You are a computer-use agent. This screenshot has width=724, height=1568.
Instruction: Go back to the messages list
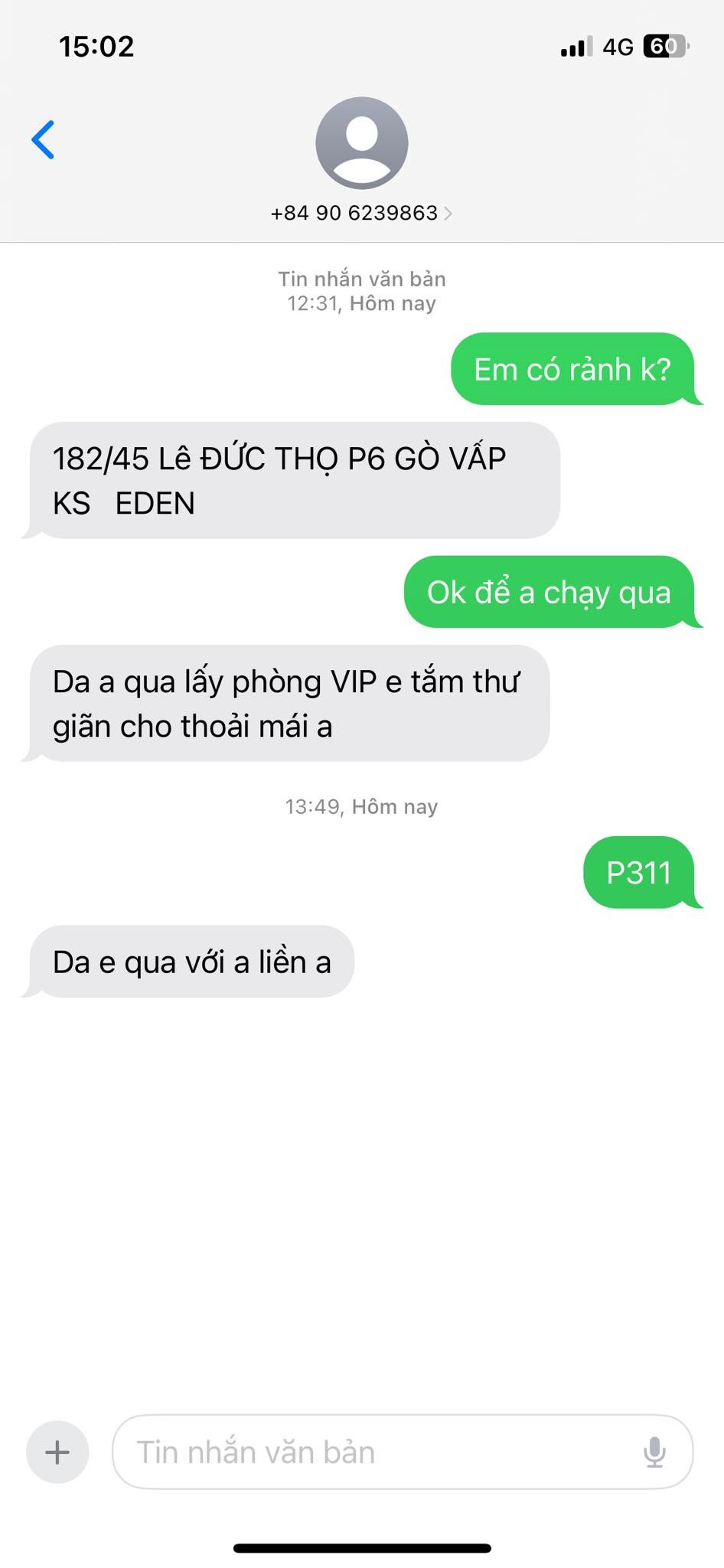[x=43, y=140]
